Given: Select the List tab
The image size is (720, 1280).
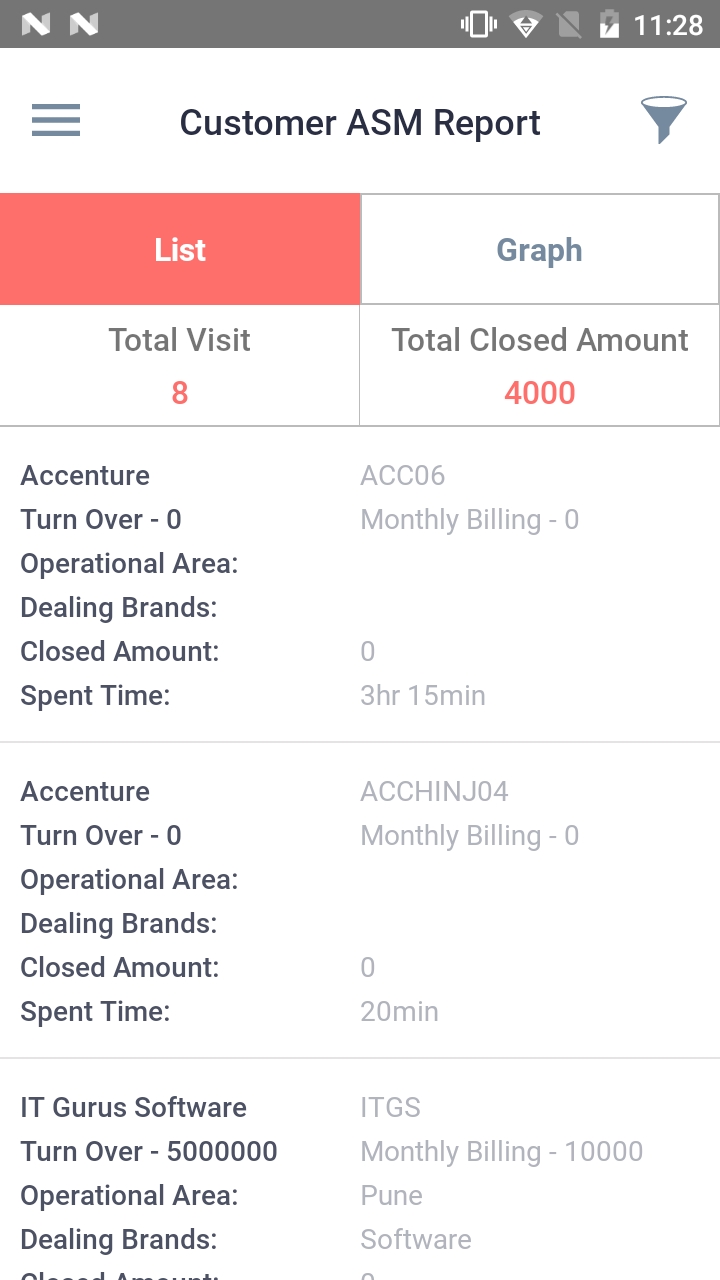Looking at the screenshot, I should coord(180,249).
